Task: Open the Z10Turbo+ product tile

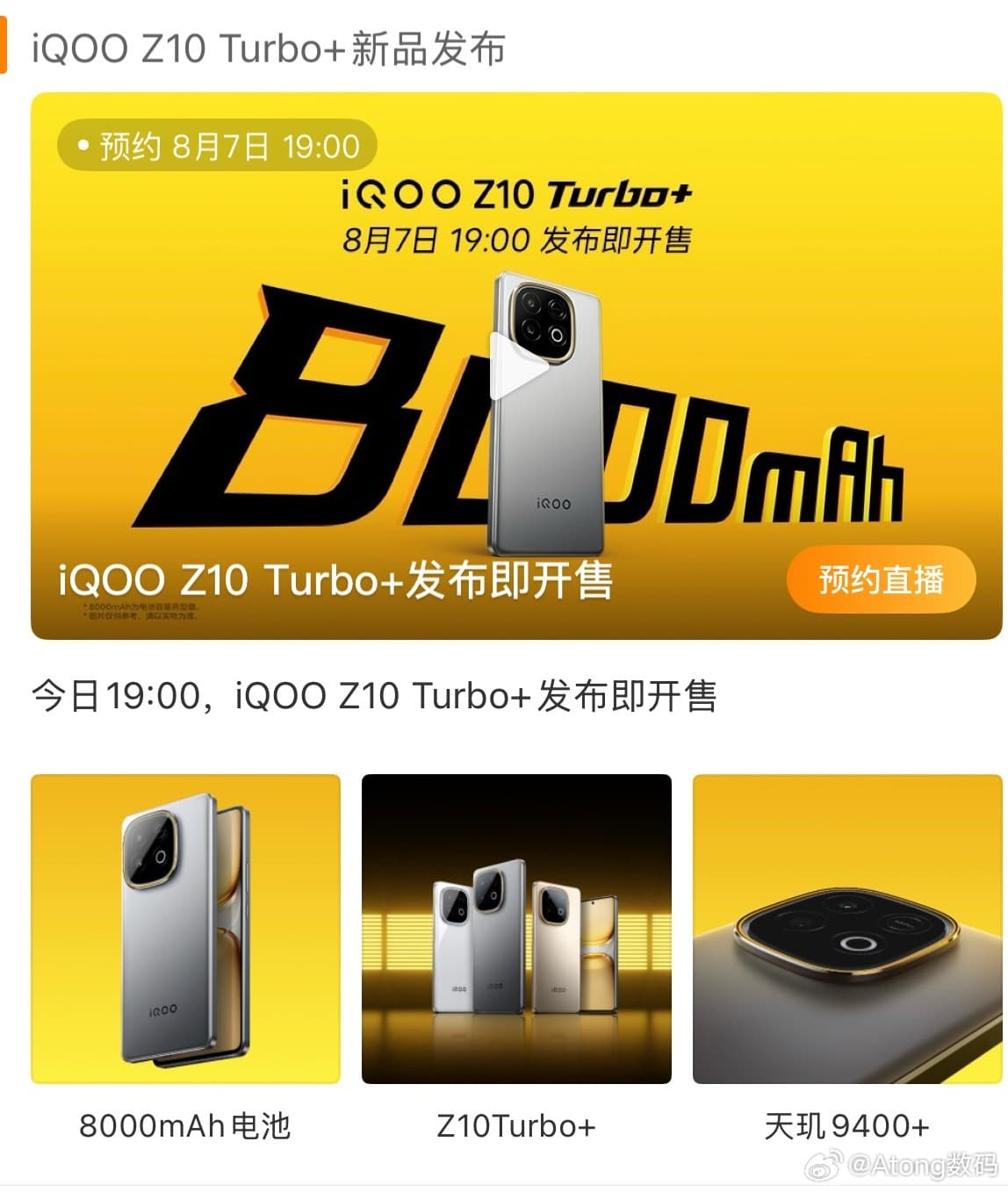Action: [516, 929]
